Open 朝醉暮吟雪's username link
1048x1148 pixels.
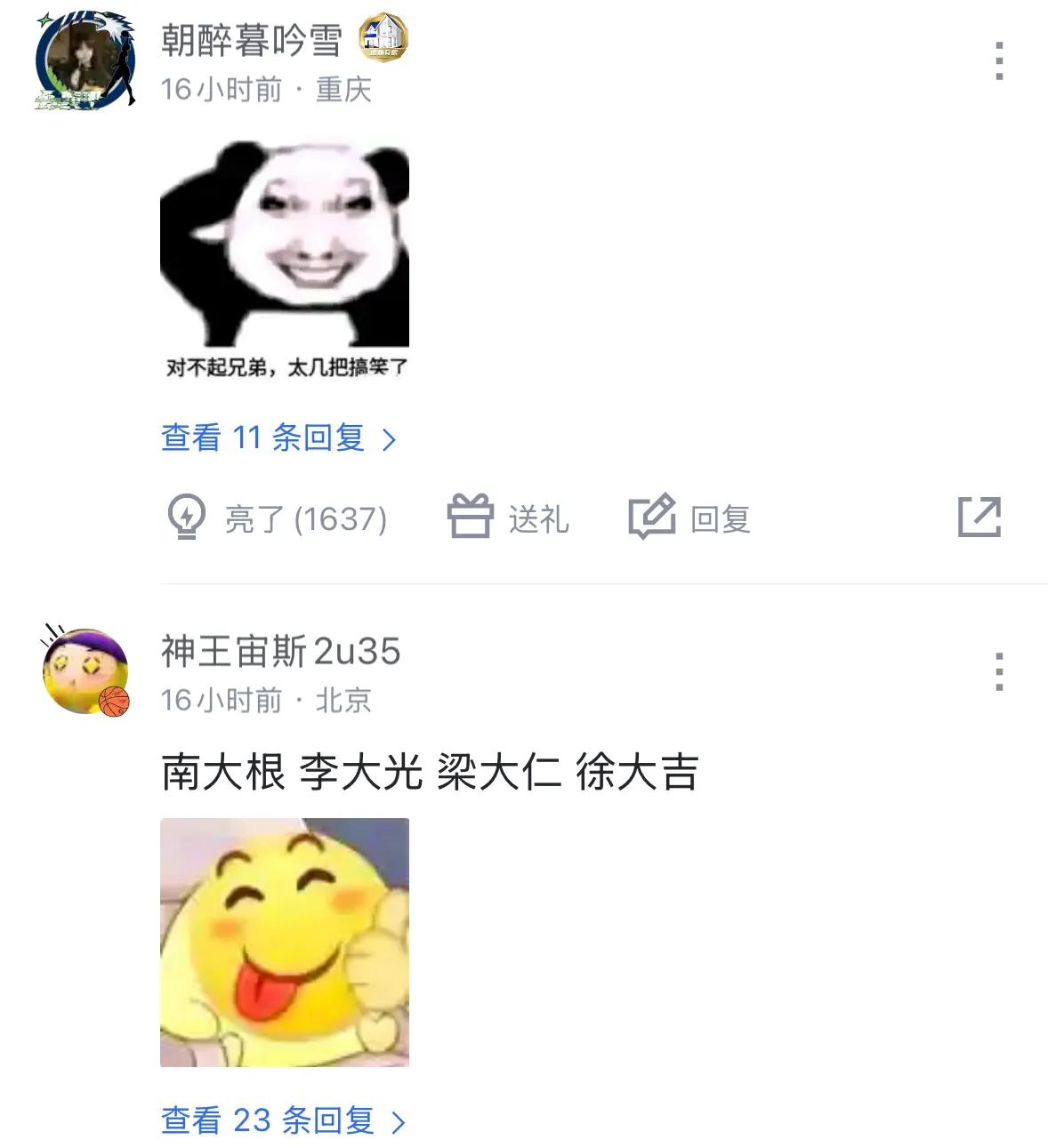coord(251,40)
